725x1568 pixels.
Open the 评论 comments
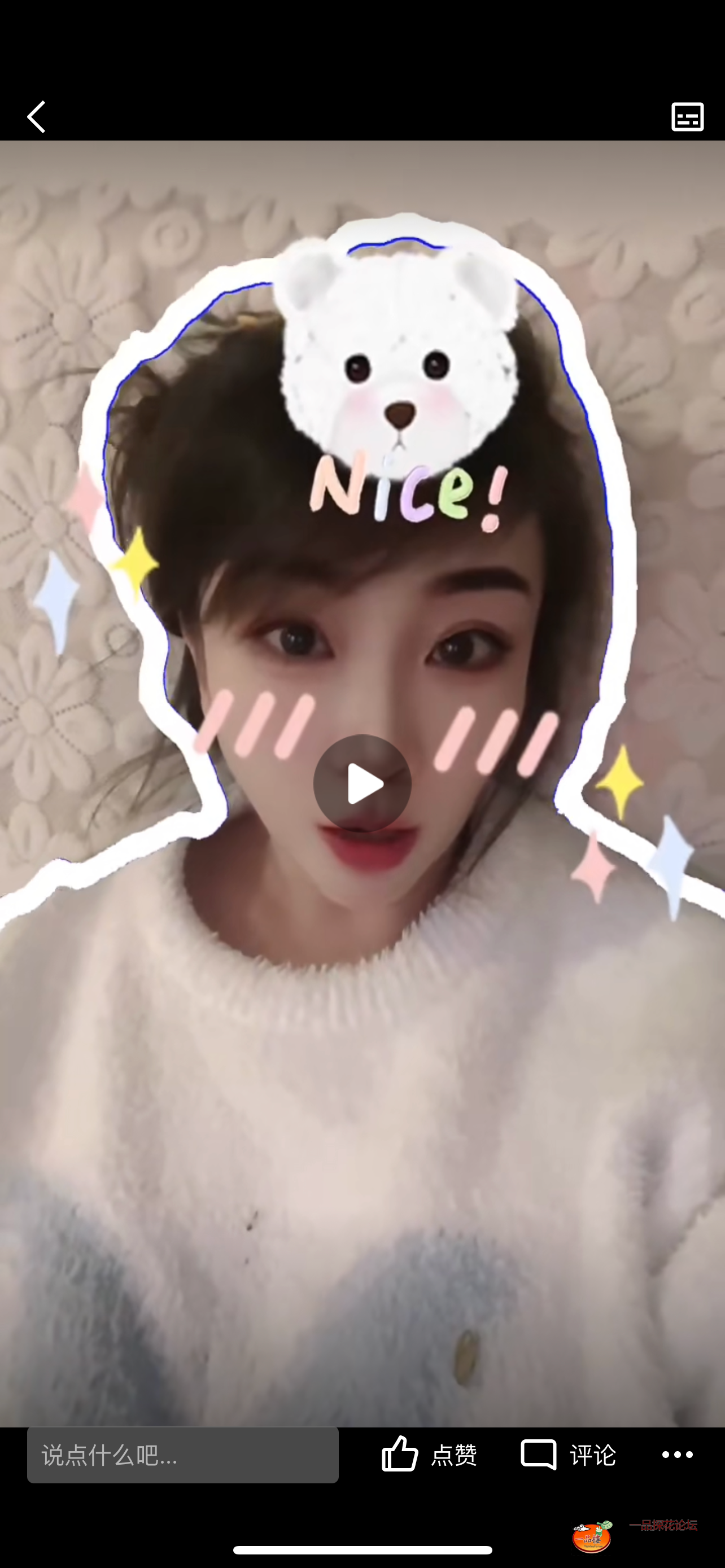(x=569, y=1455)
